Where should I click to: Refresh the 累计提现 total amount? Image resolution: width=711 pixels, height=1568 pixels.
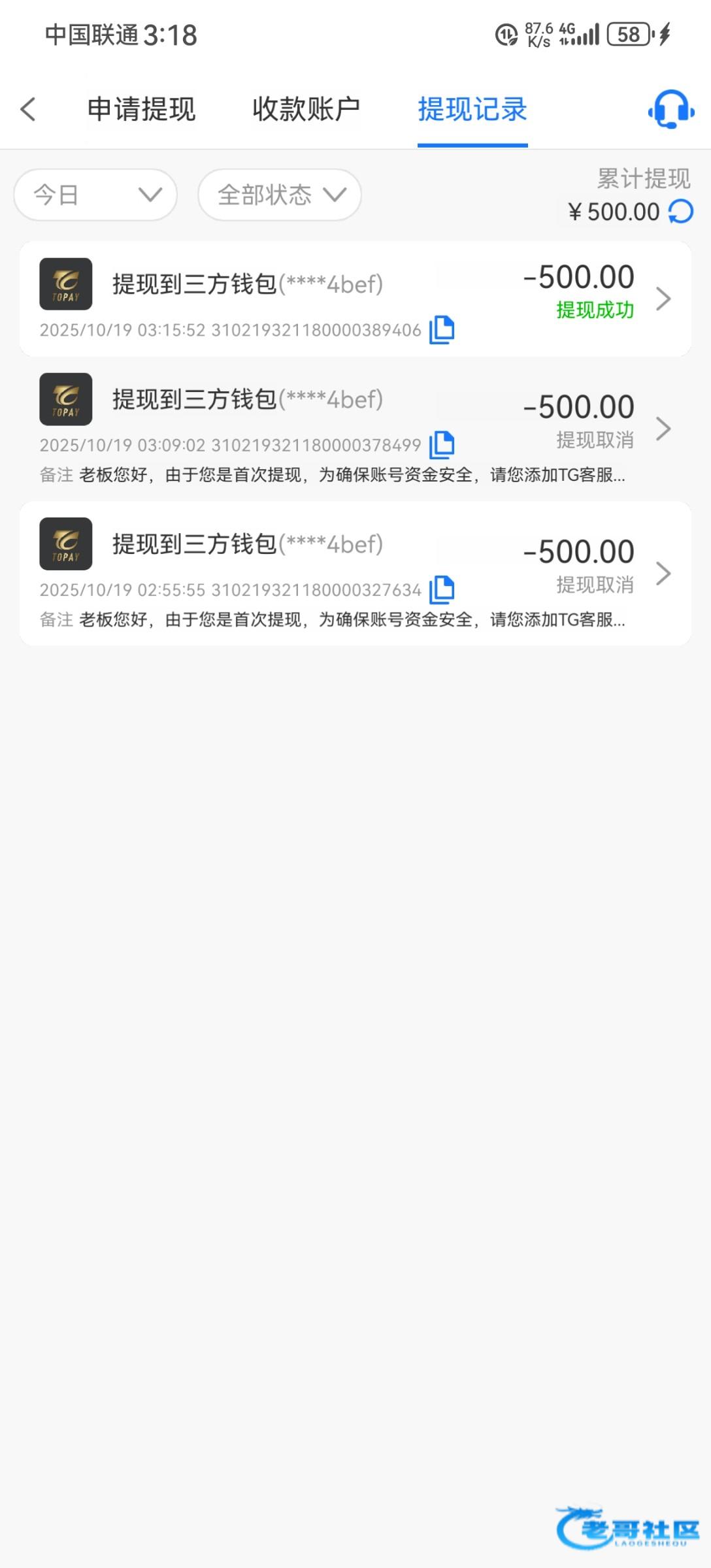[x=681, y=212]
